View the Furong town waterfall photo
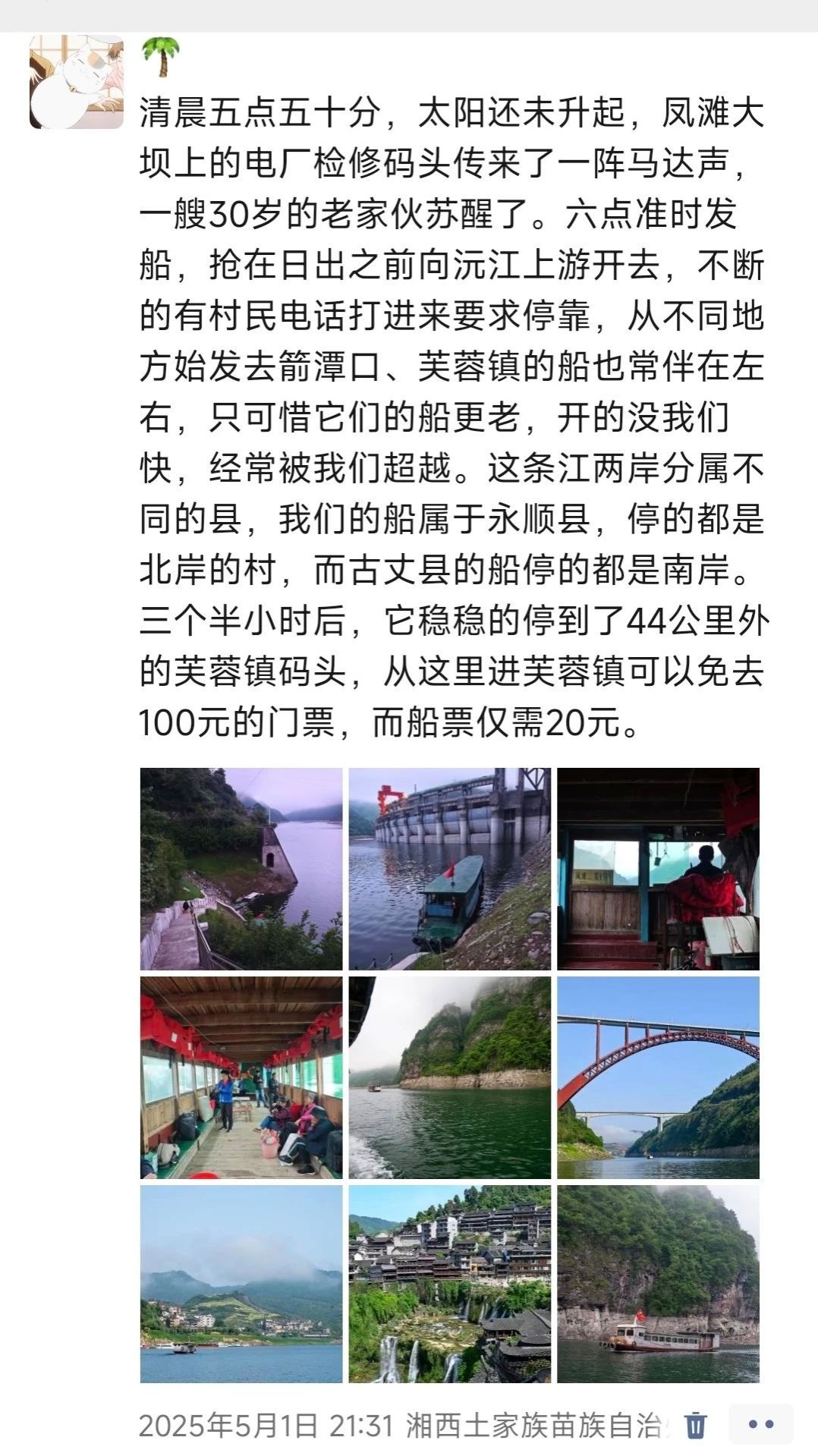This screenshot has height=1456, width=818. click(450, 1285)
